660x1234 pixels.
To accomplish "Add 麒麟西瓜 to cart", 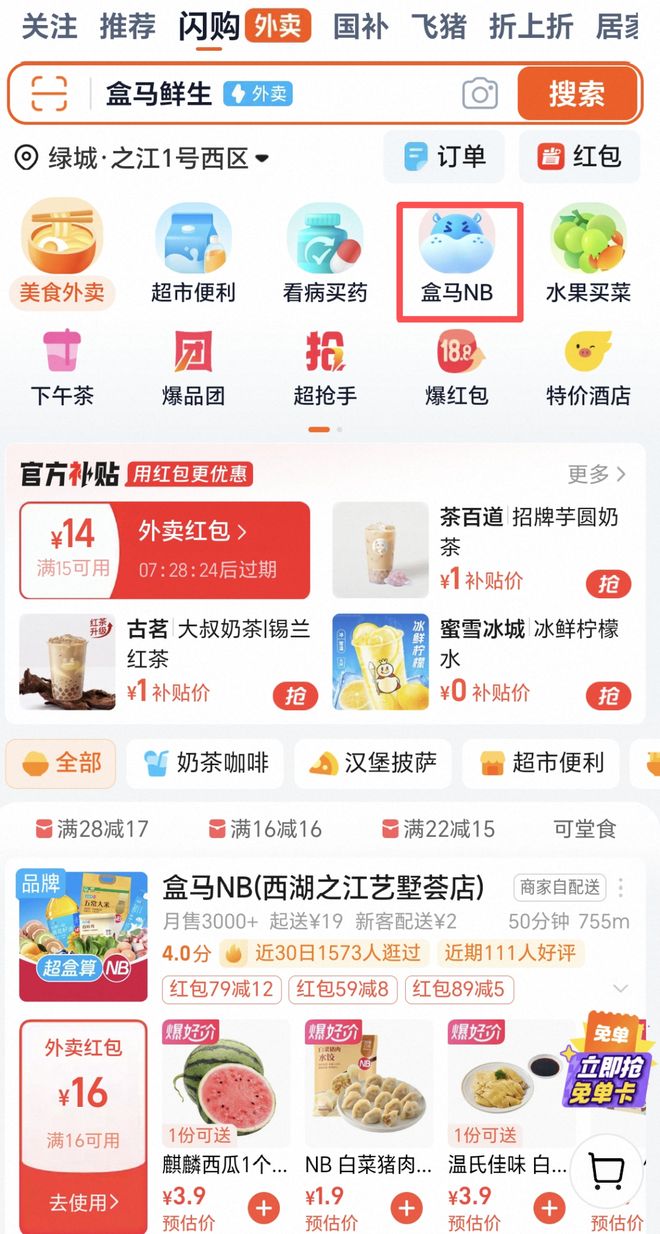I will point(264,1208).
